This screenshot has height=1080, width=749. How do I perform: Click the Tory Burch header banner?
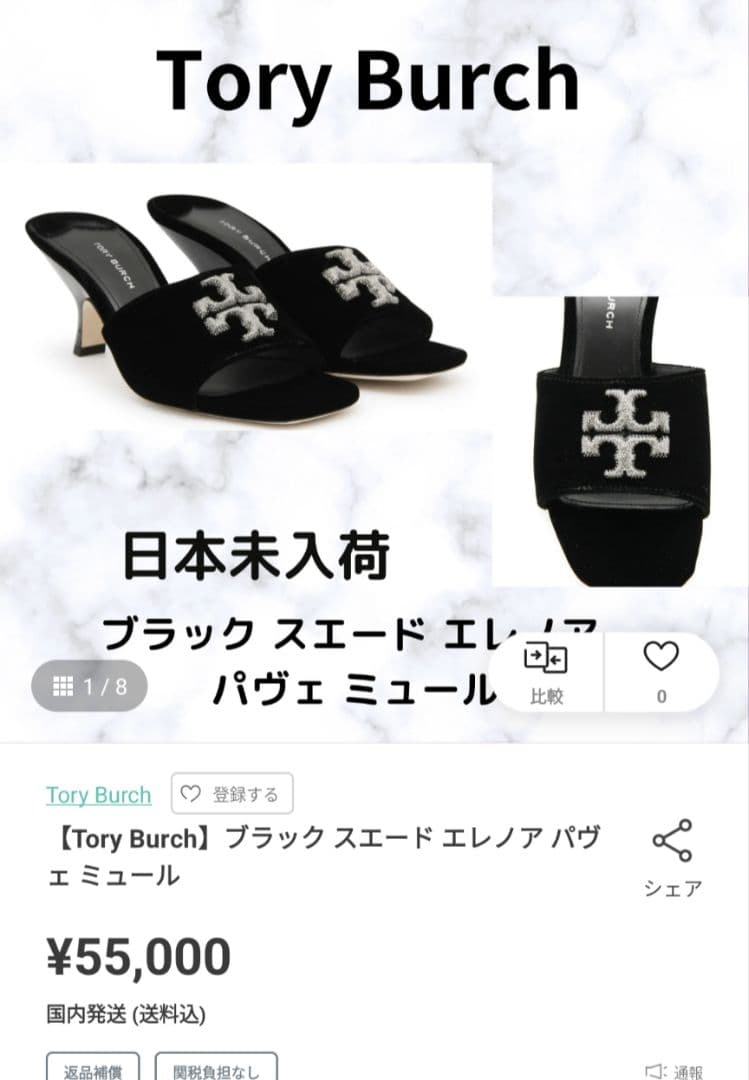click(x=374, y=80)
